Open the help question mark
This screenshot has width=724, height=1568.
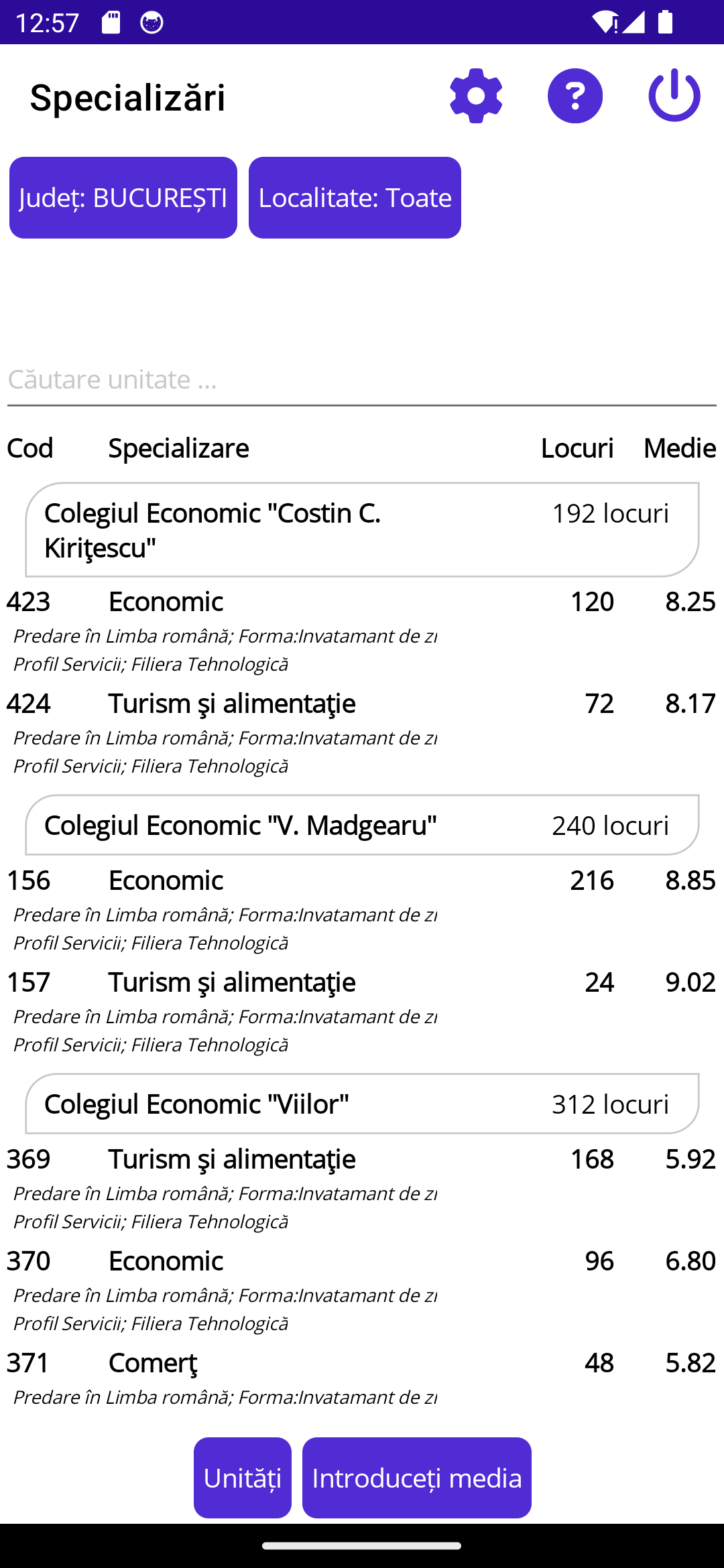point(575,96)
